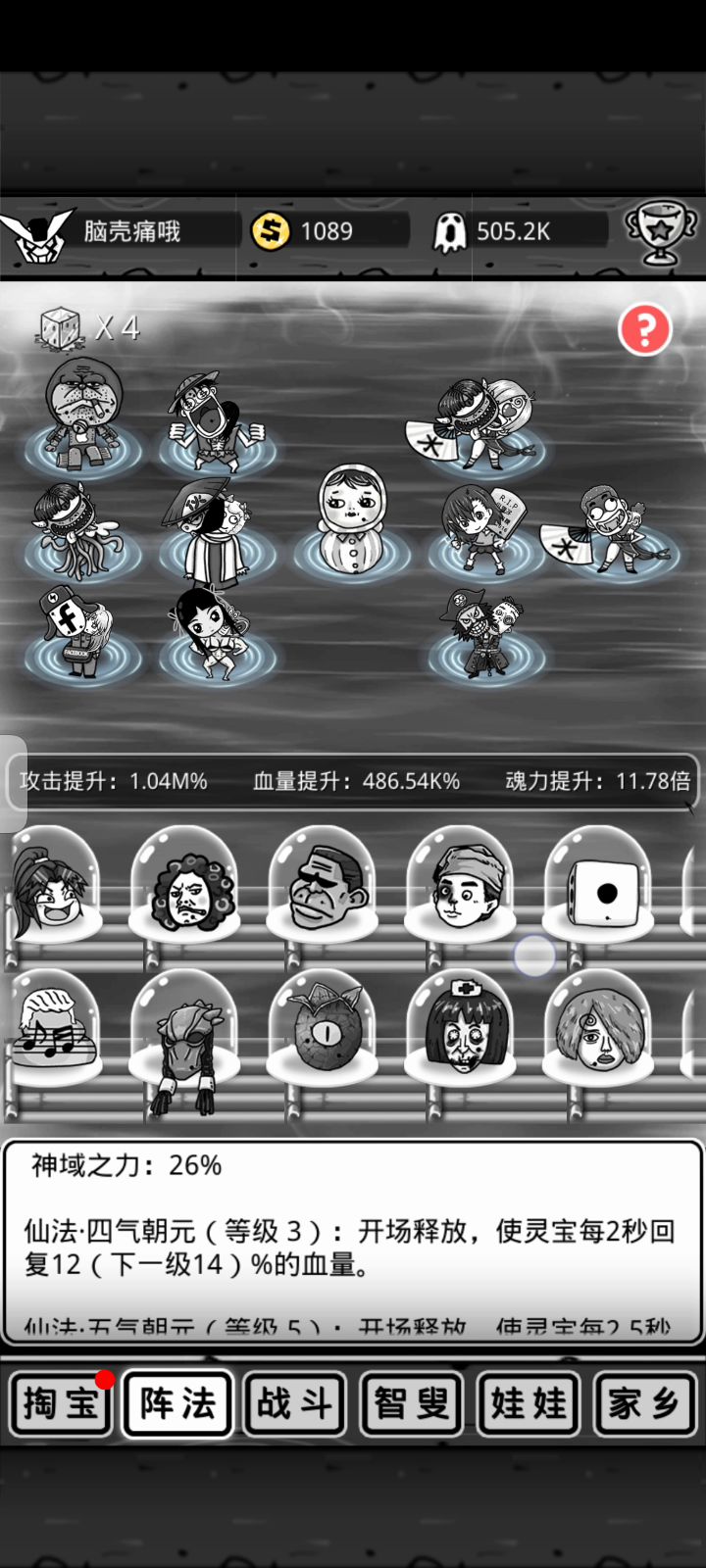This screenshot has width=706, height=1568.
Task: Select the pirate character in formation
Action: [486, 632]
